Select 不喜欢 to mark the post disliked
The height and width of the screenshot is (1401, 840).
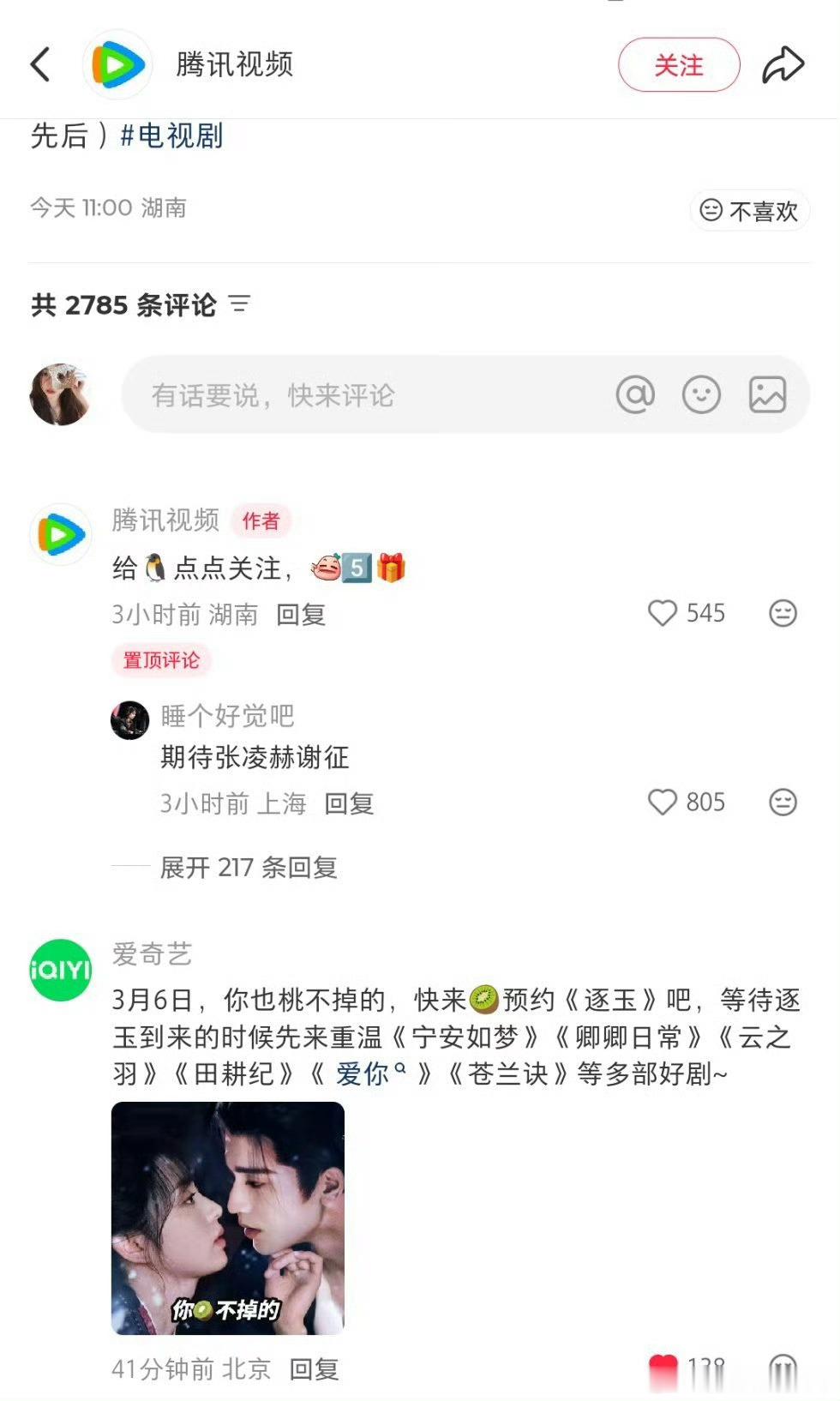[749, 209]
